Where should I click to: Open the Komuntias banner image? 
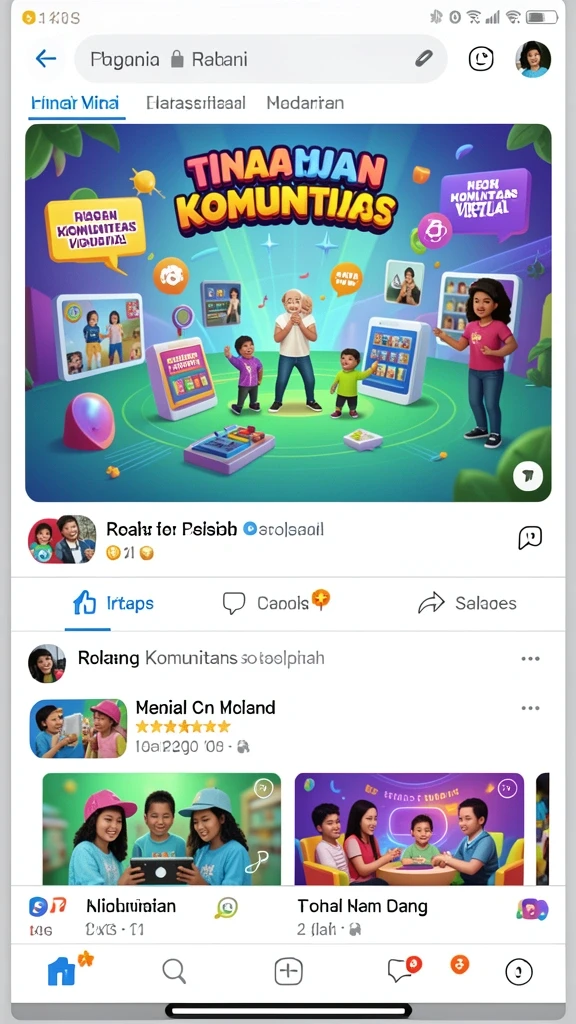288,313
